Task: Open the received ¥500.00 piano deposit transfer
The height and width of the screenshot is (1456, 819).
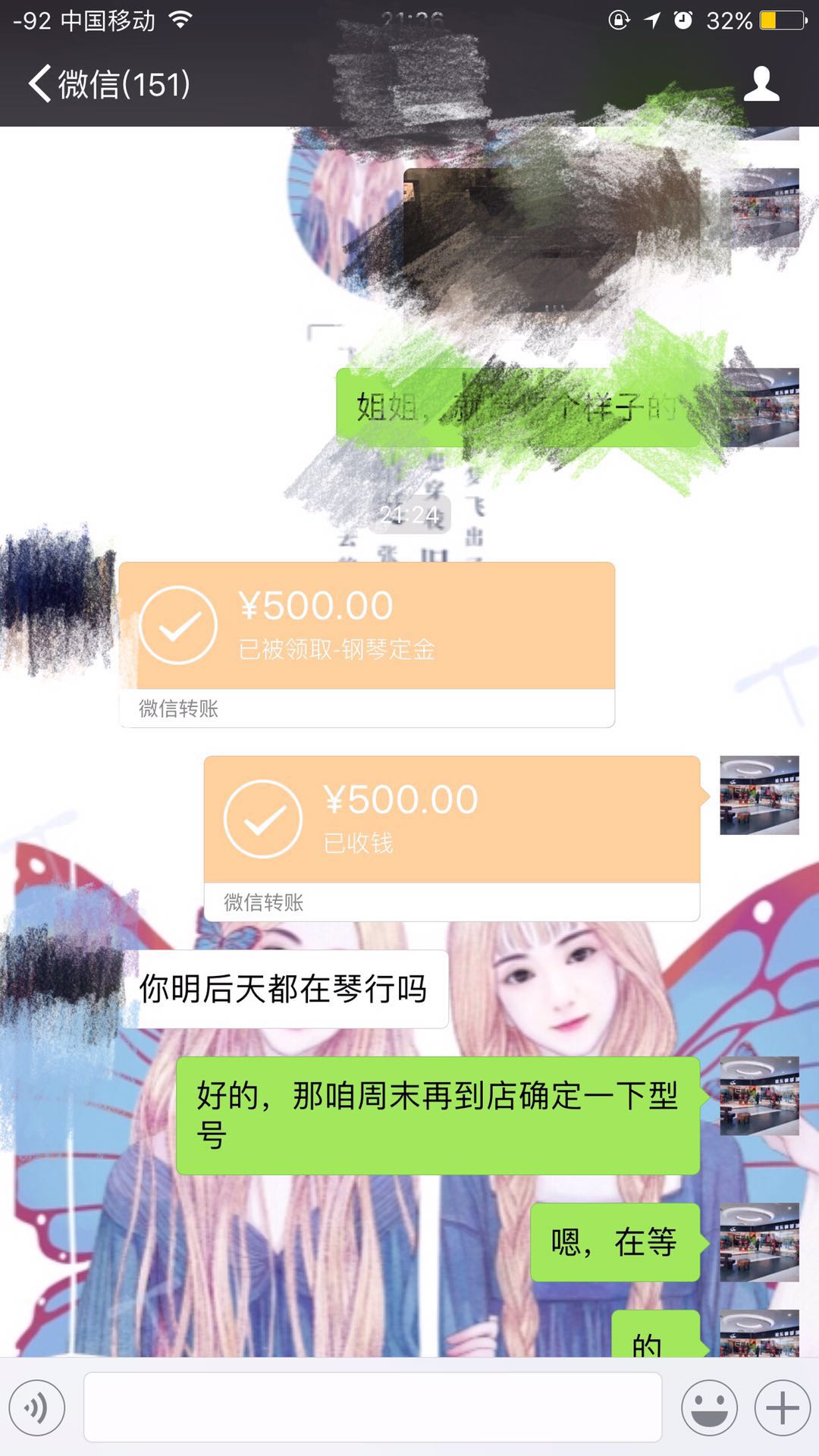Action: 366,626
